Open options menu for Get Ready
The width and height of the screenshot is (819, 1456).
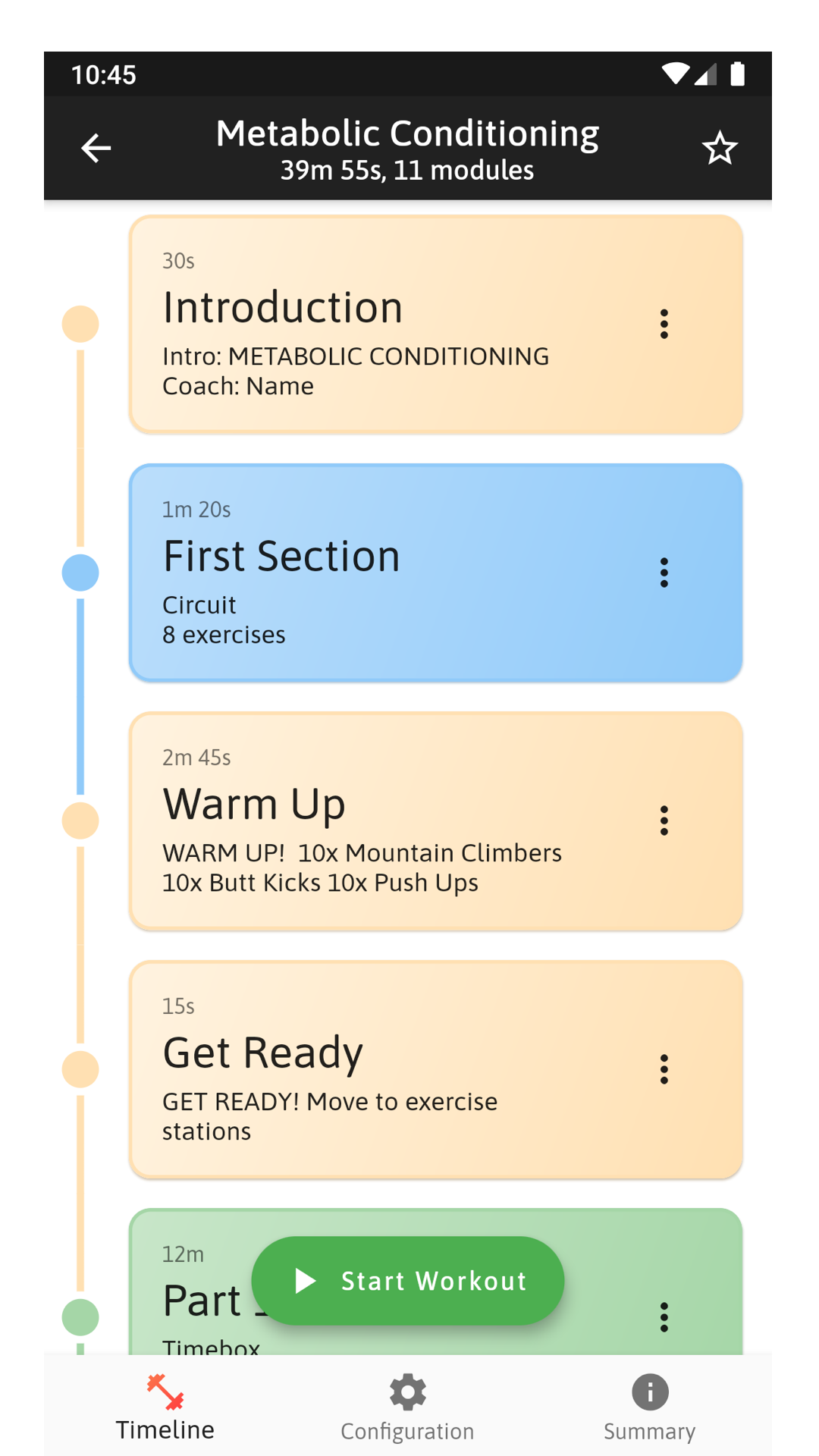click(x=664, y=1069)
